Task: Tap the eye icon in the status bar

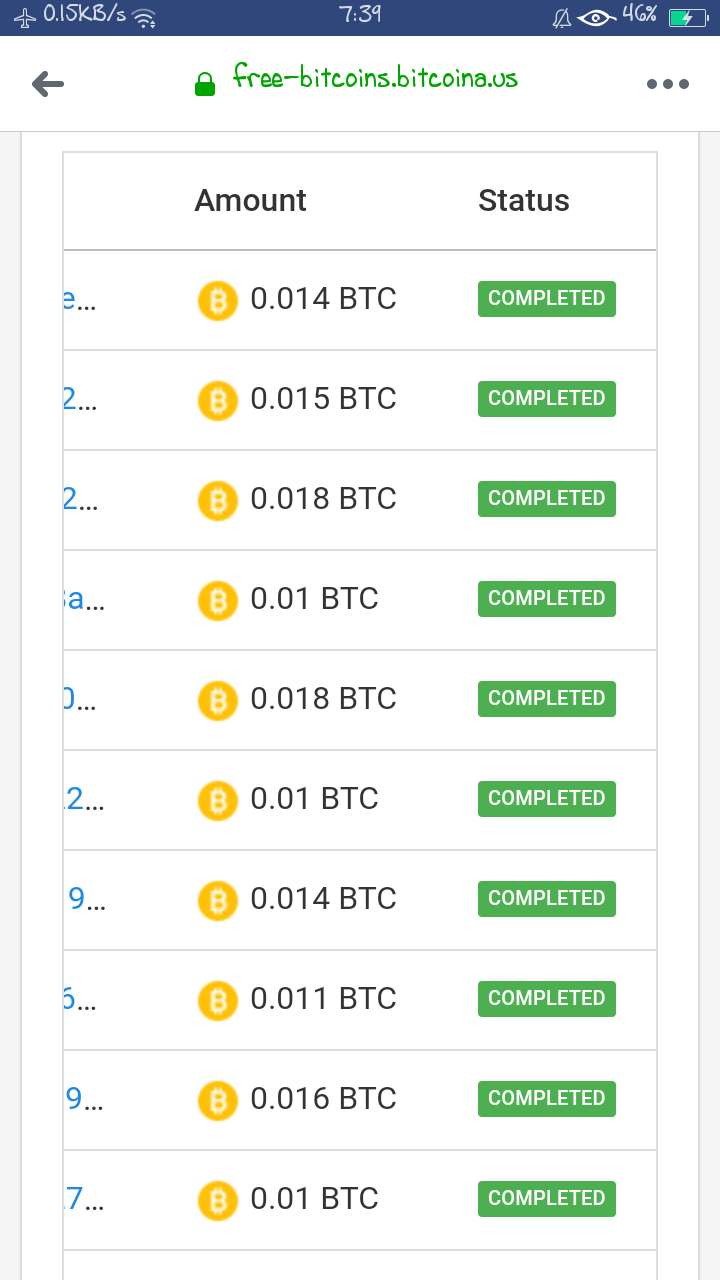Action: pyautogui.click(x=595, y=15)
